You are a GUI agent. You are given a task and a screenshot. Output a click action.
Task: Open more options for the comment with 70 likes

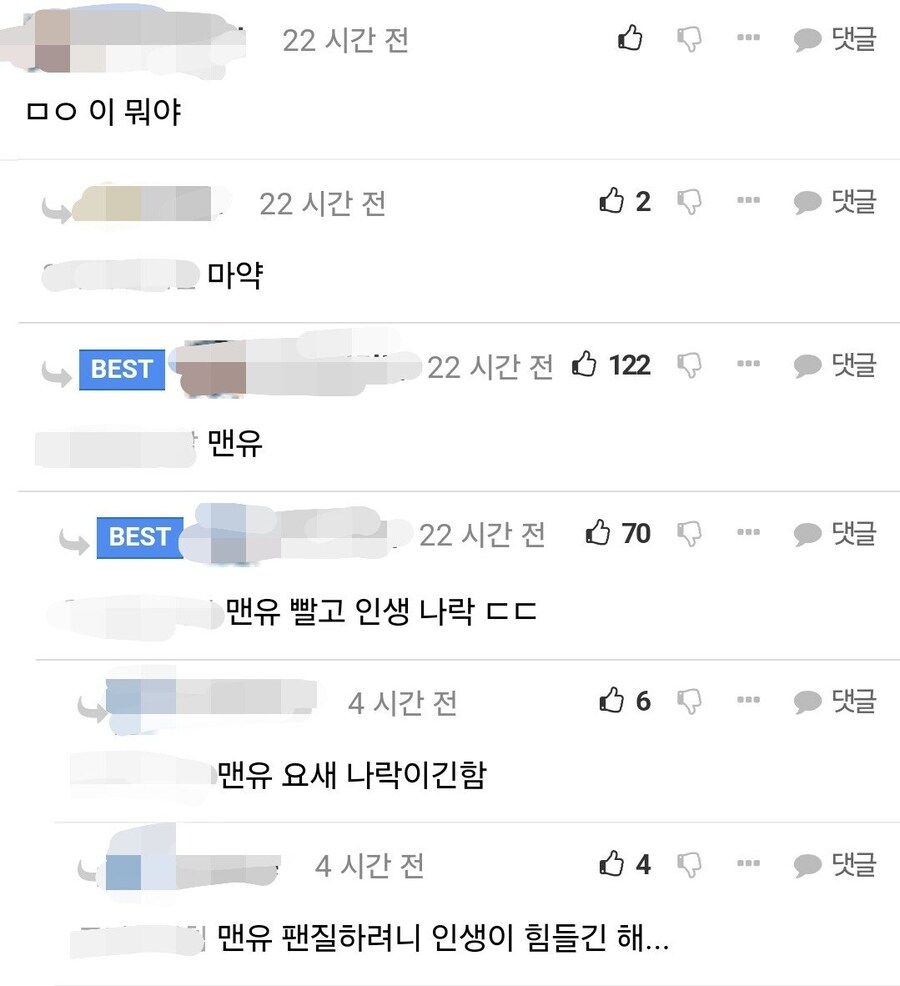(x=748, y=533)
